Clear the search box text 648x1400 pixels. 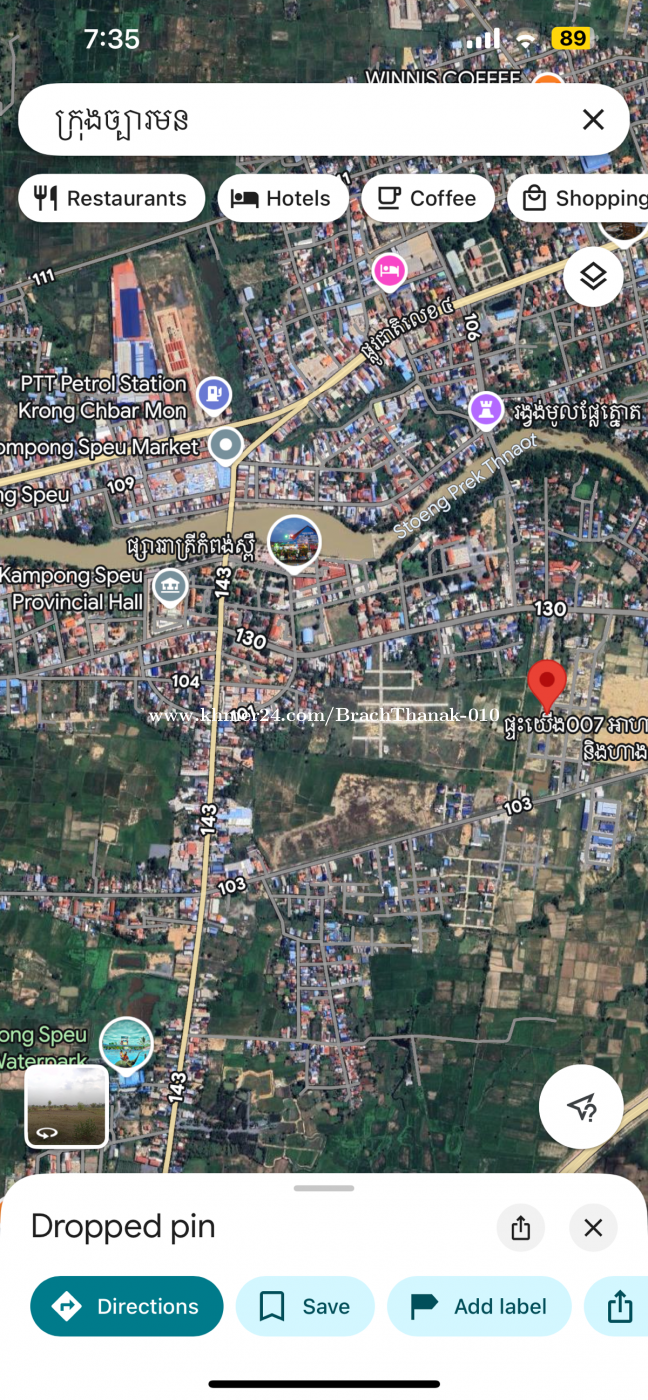593,120
